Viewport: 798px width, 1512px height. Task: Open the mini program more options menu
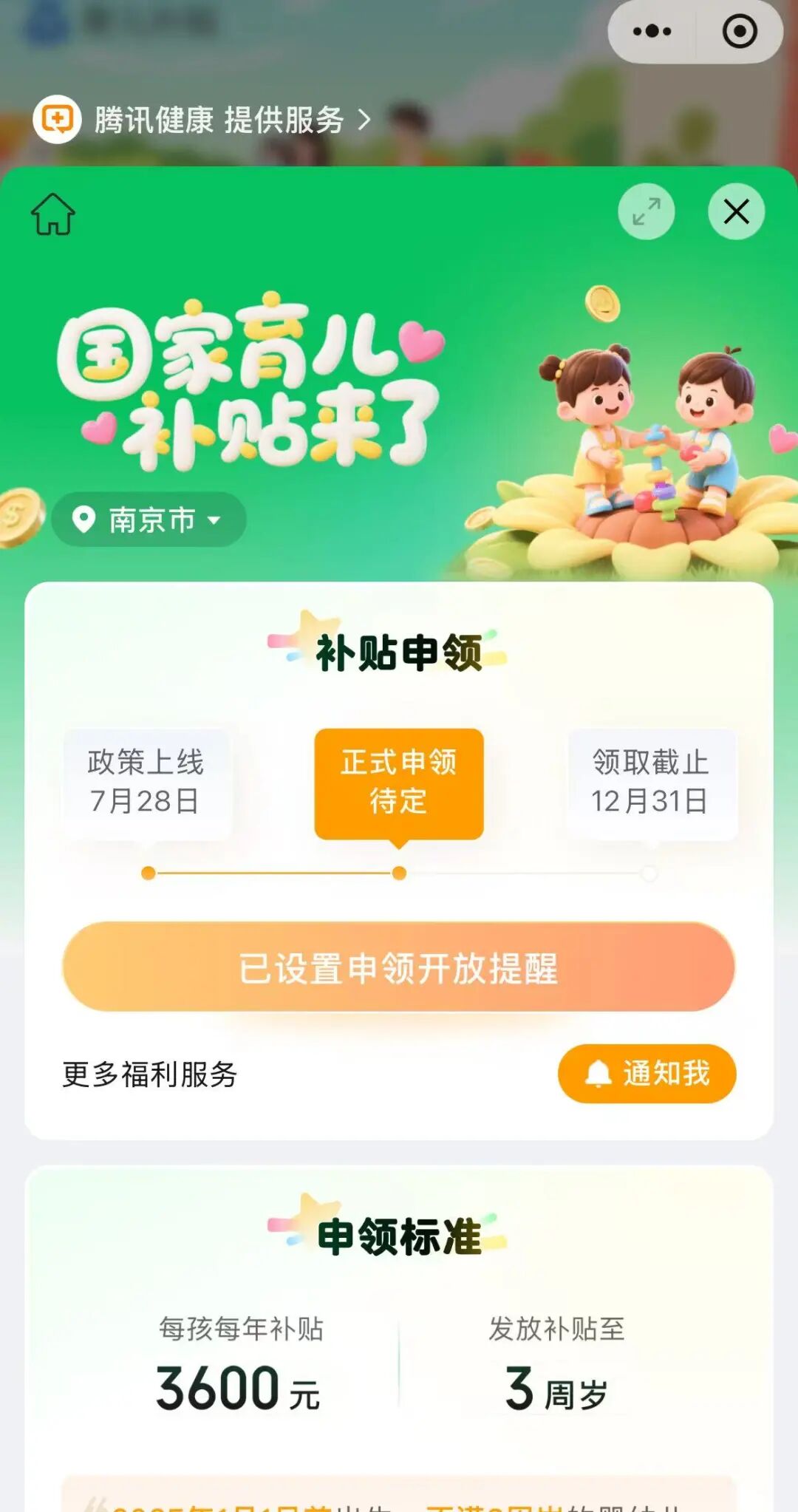click(x=652, y=31)
